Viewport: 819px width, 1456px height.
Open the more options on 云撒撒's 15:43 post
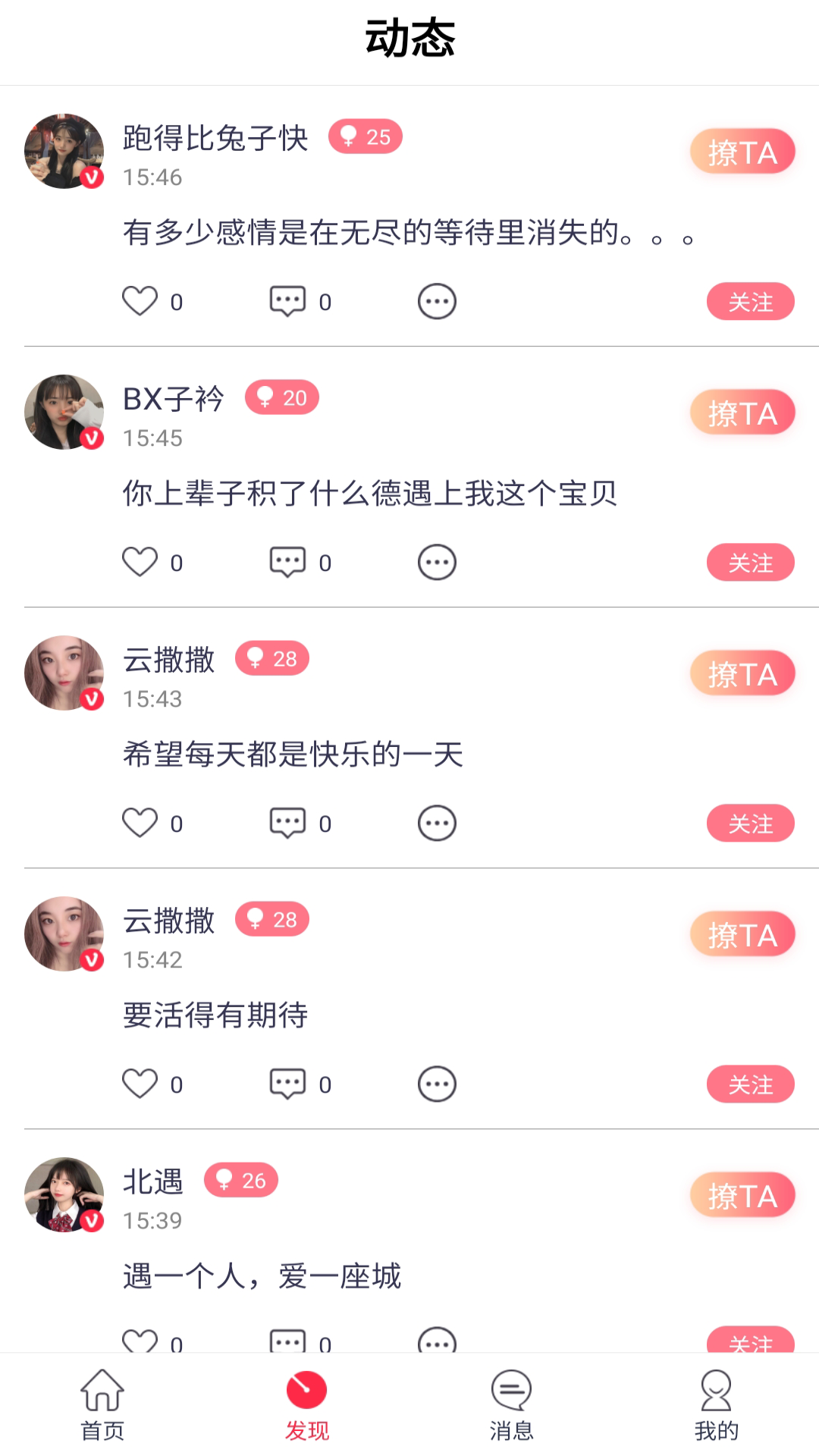click(435, 822)
